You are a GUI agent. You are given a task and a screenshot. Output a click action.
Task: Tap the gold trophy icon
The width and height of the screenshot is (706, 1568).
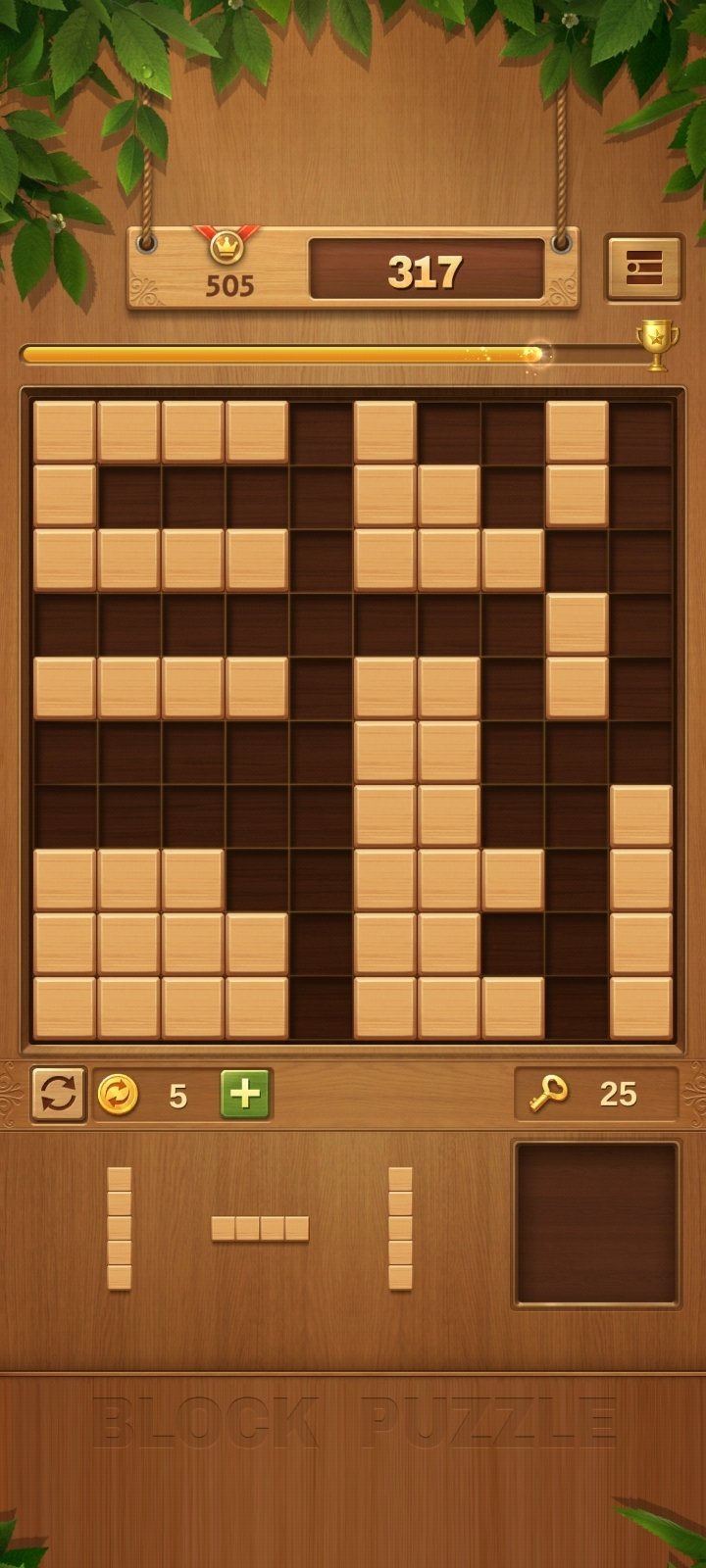tap(656, 345)
